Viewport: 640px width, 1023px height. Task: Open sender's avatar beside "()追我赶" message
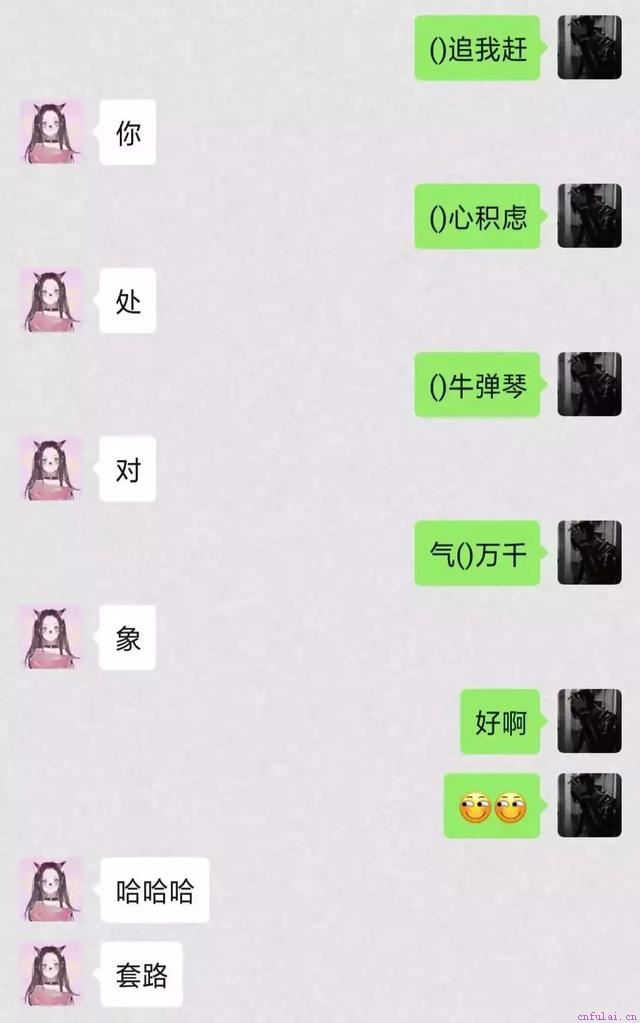click(589, 48)
